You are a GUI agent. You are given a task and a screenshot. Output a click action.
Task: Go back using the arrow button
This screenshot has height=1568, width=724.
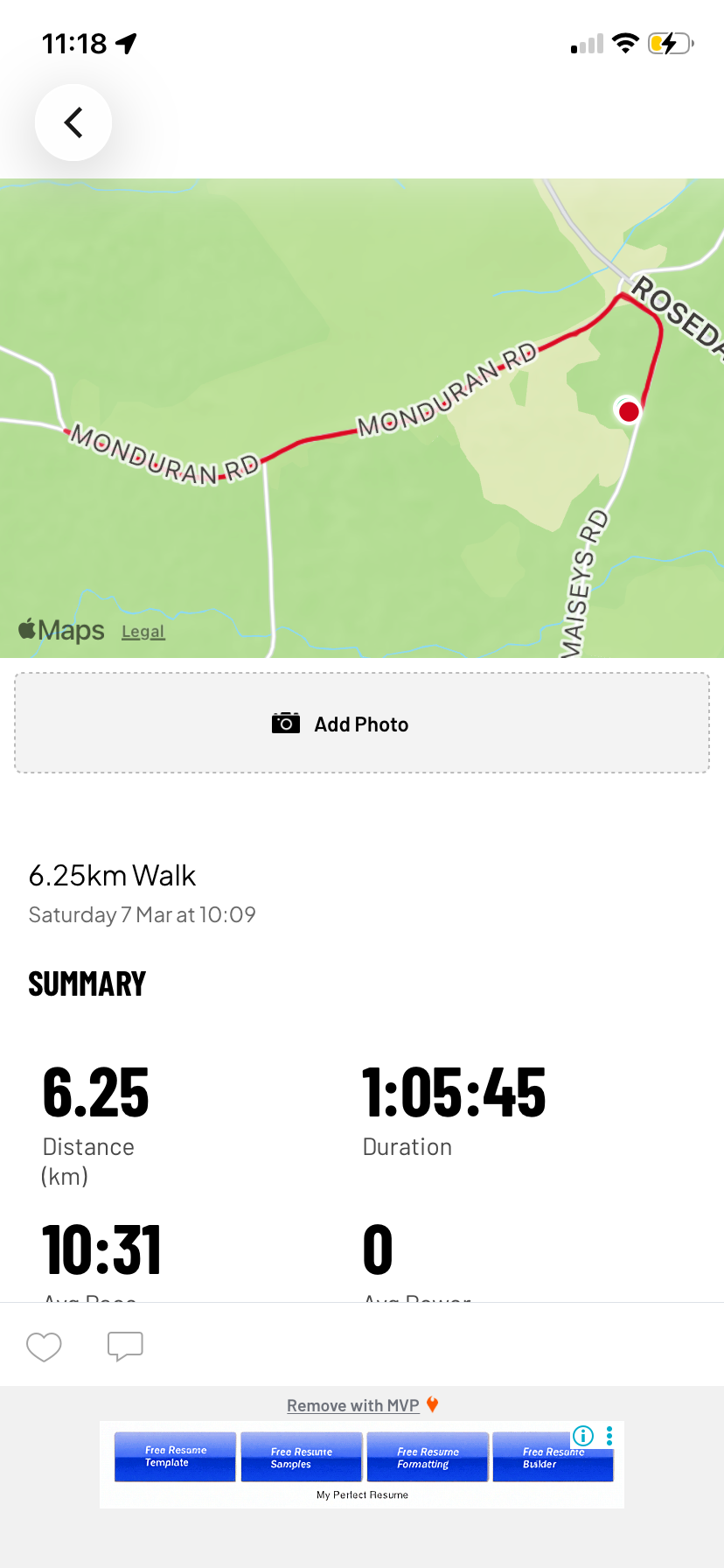73,122
